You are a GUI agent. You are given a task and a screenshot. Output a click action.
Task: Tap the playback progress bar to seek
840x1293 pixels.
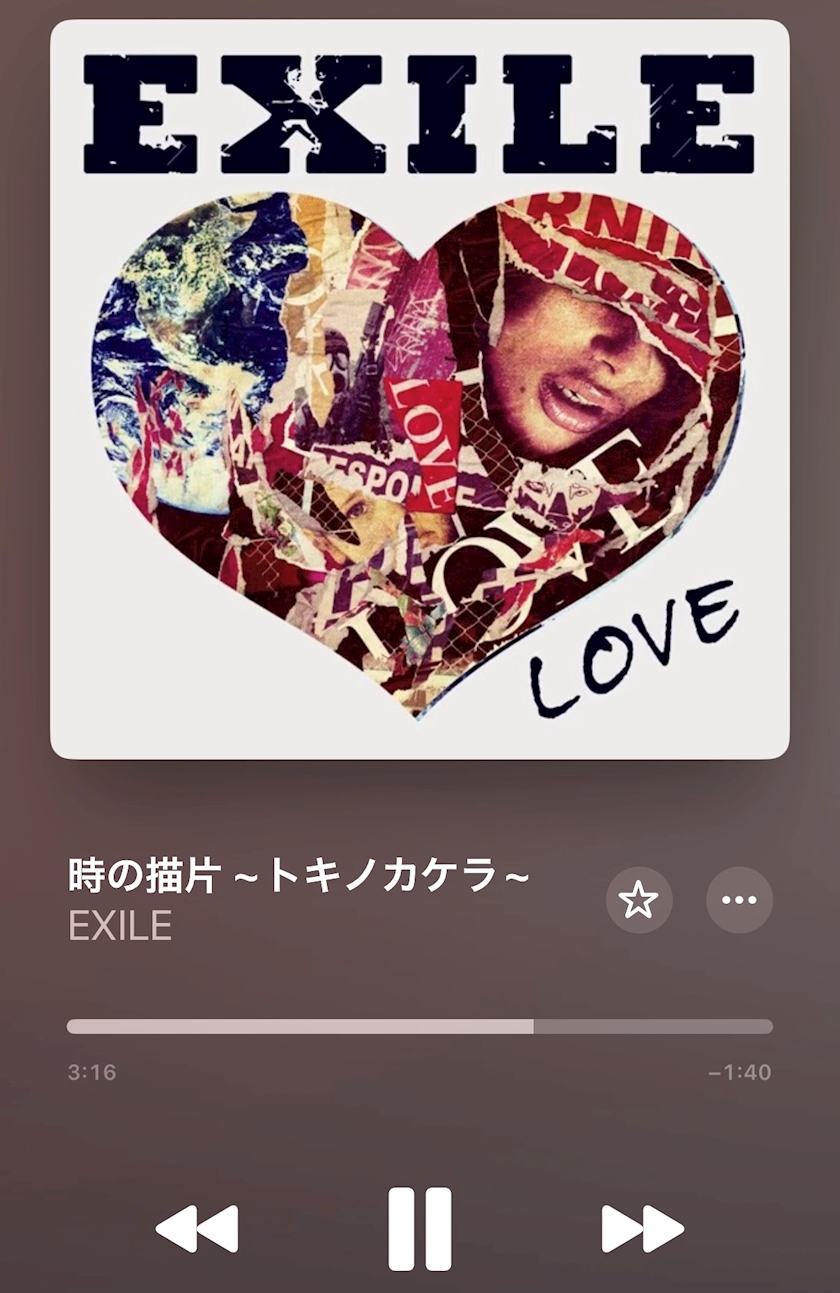click(420, 1026)
